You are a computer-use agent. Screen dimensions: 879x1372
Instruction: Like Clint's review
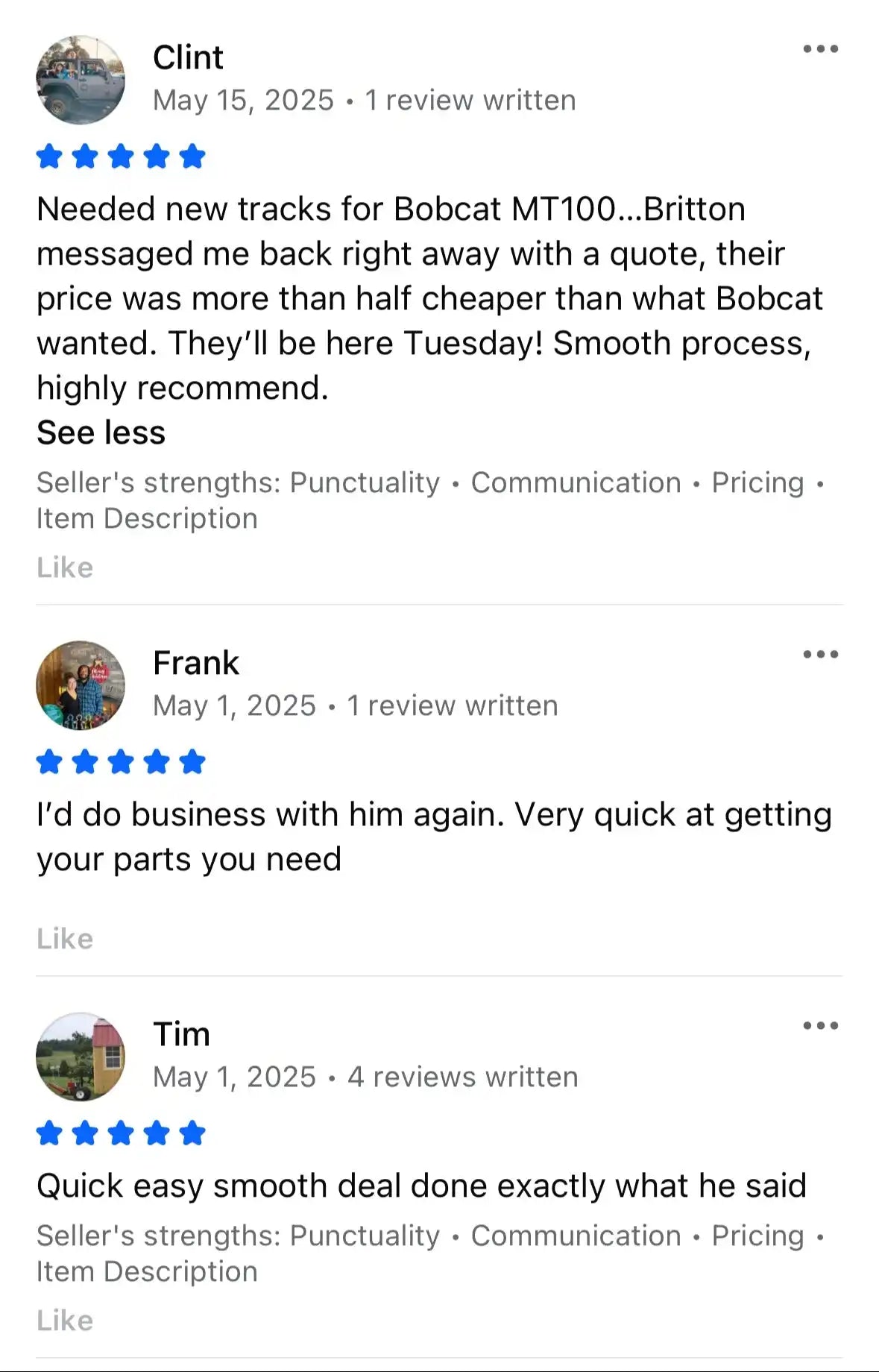coord(65,567)
